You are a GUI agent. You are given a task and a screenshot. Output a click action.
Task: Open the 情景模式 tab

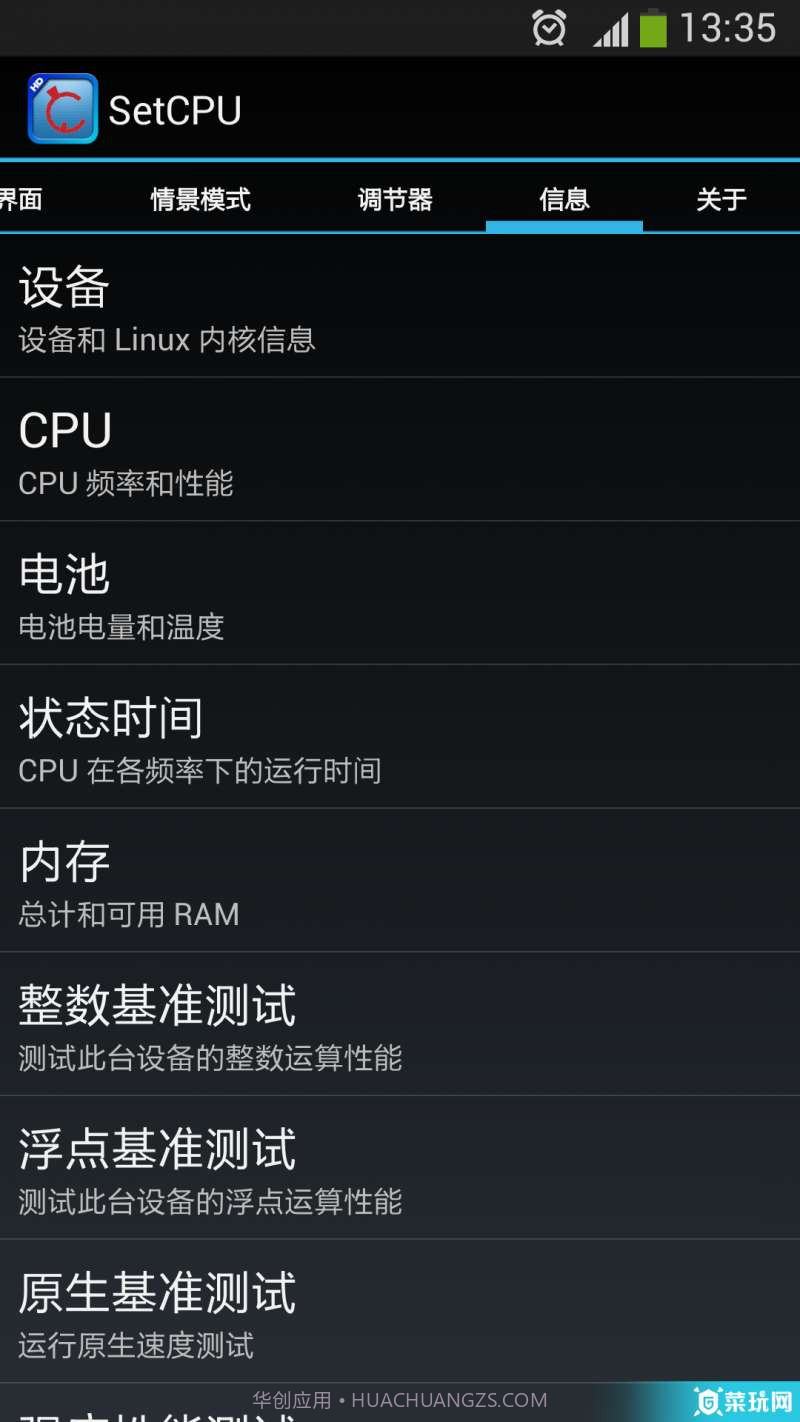pos(199,199)
